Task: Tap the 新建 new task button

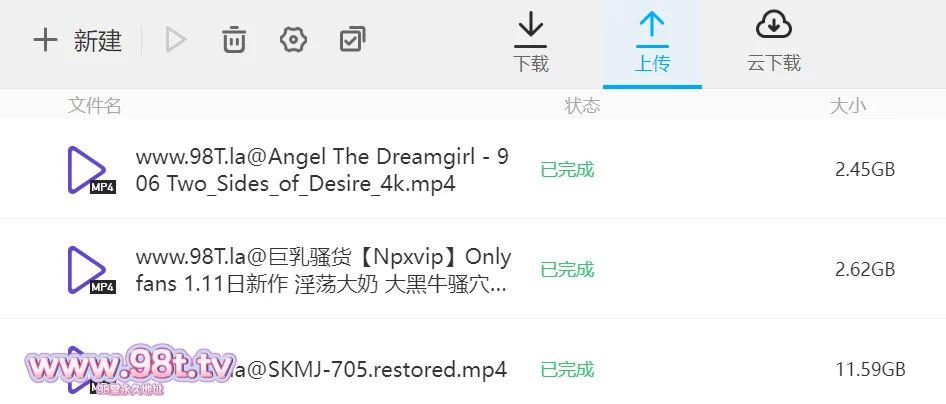Action: pyautogui.click(x=78, y=41)
